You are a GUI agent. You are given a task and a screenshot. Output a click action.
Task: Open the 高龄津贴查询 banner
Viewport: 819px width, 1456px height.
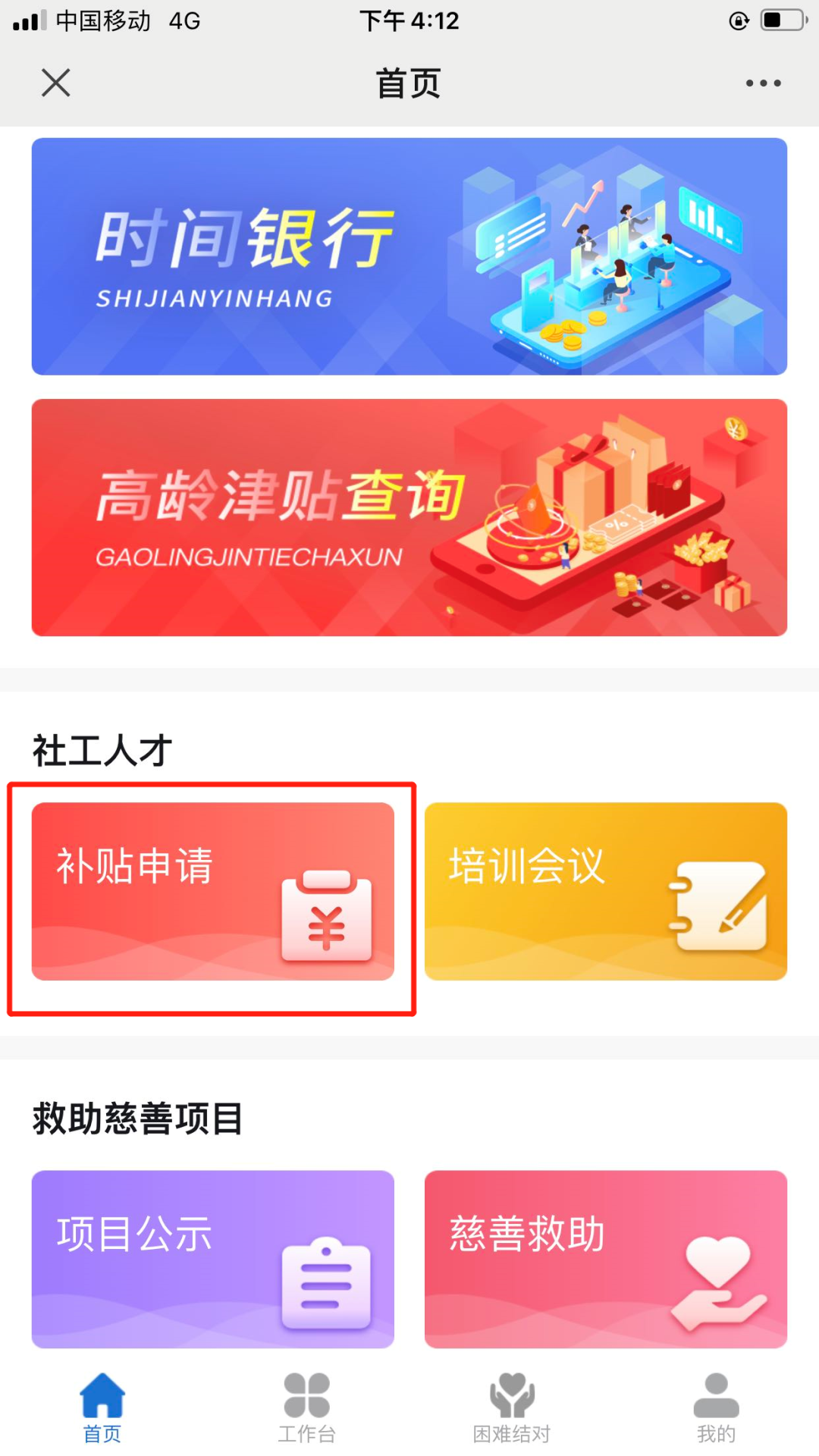pos(409,517)
